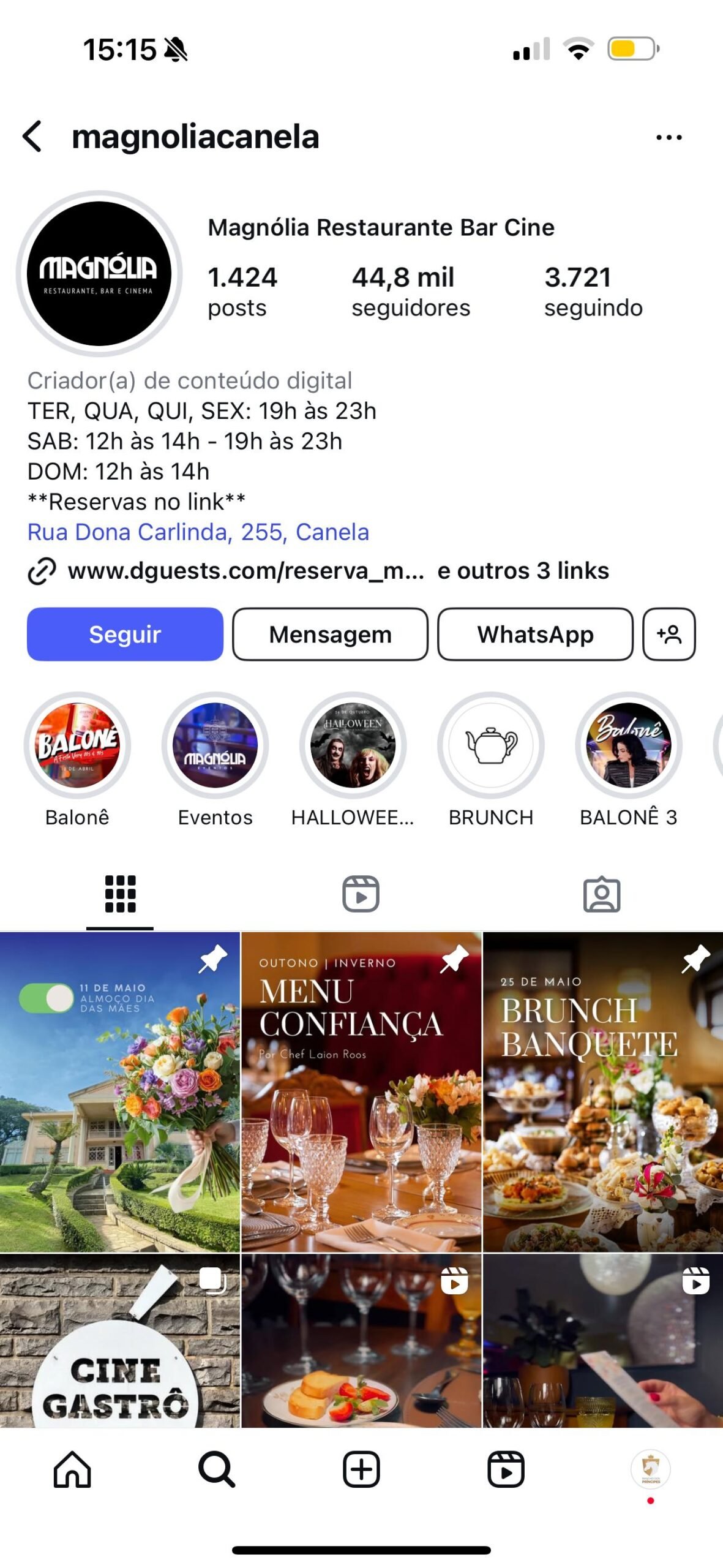Open the Rua Dona Carlinda address link
This screenshot has width=723, height=1568.
tap(198, 532)
